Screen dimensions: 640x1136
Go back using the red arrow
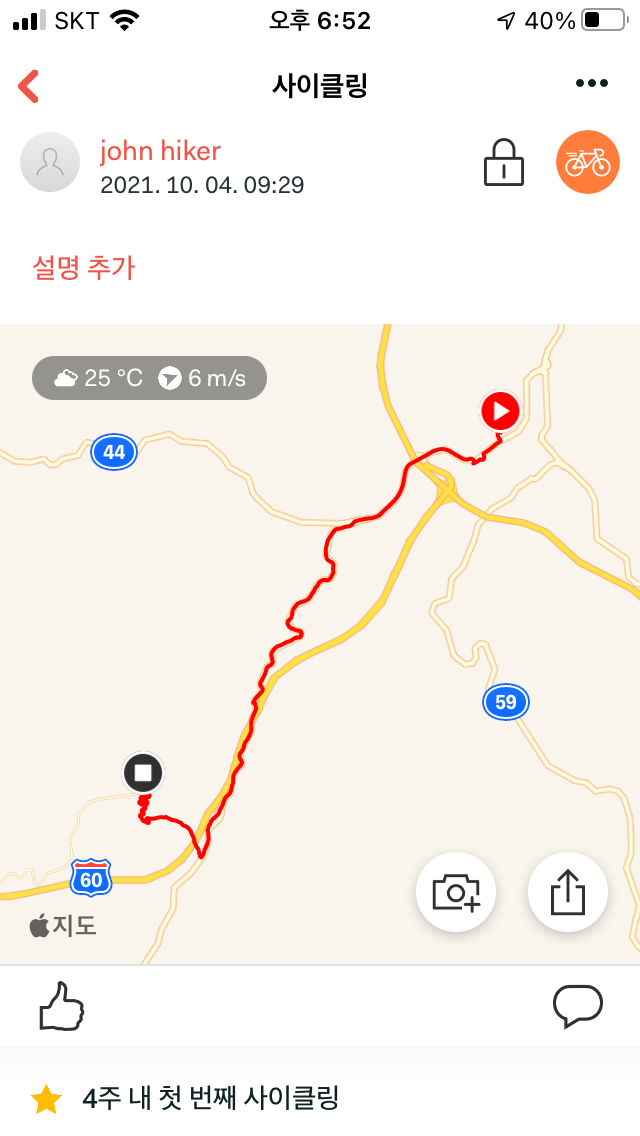click(x=29, y=86)
